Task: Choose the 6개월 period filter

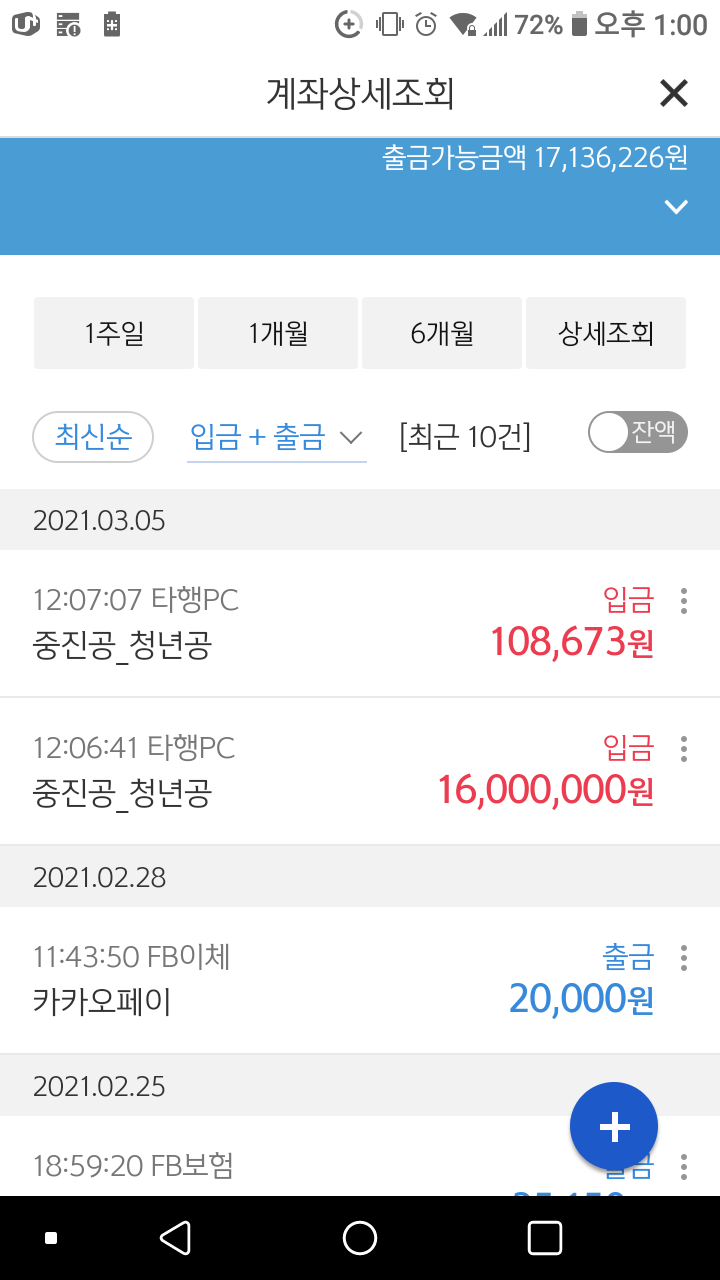Action: (442, 333)
